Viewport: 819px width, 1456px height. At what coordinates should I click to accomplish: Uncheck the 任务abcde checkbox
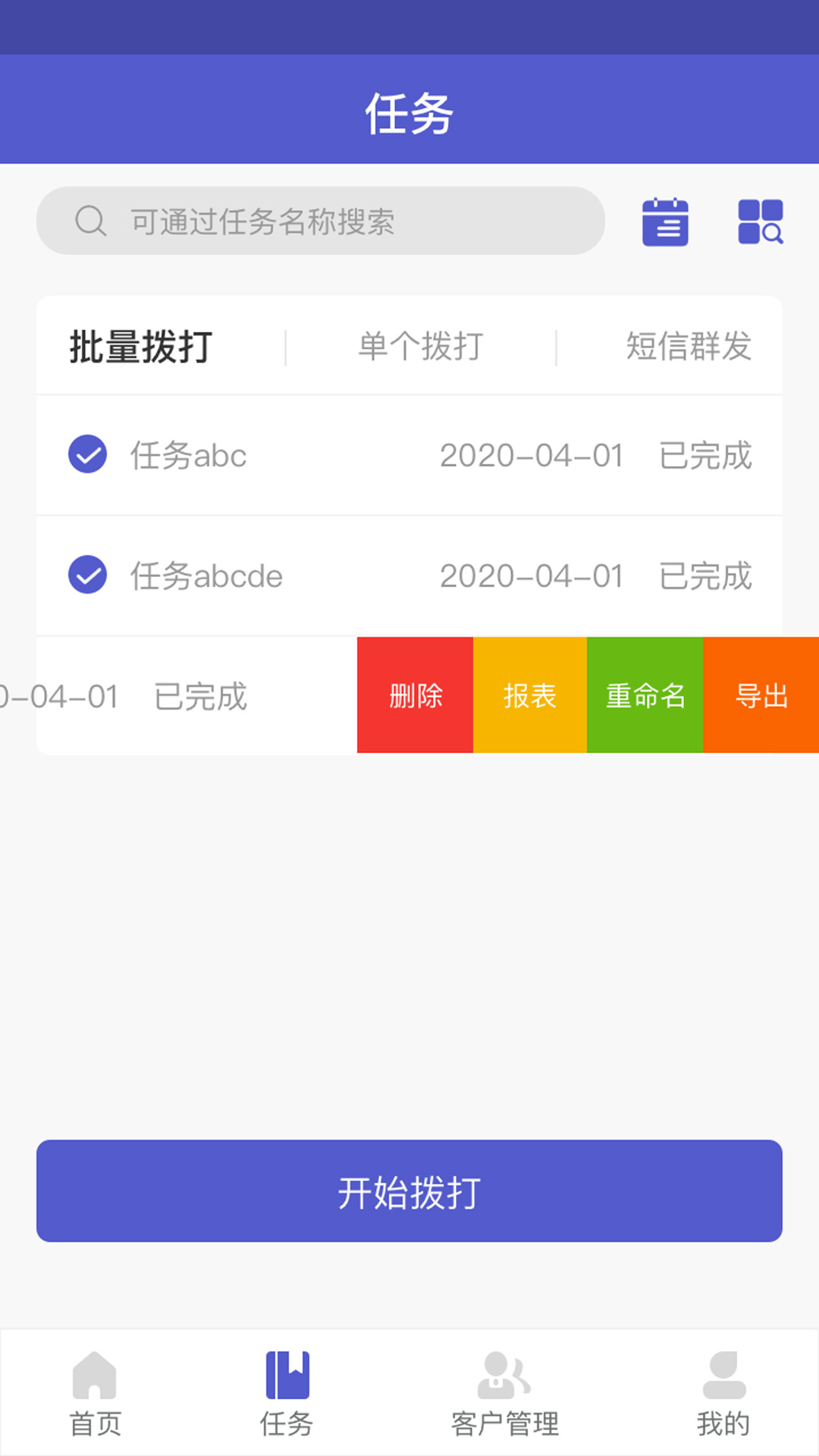click(88, 575)
